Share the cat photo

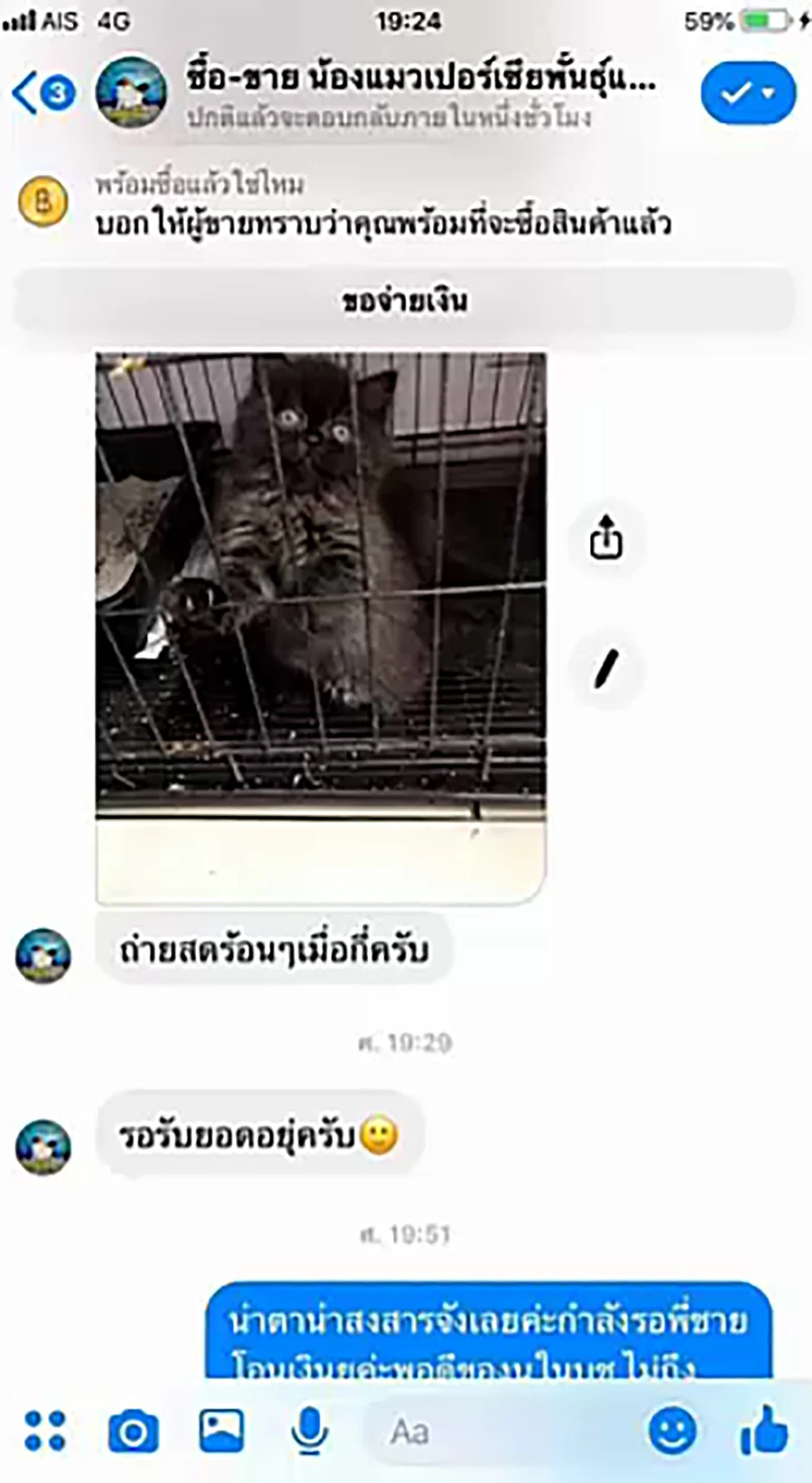(606, 539)
